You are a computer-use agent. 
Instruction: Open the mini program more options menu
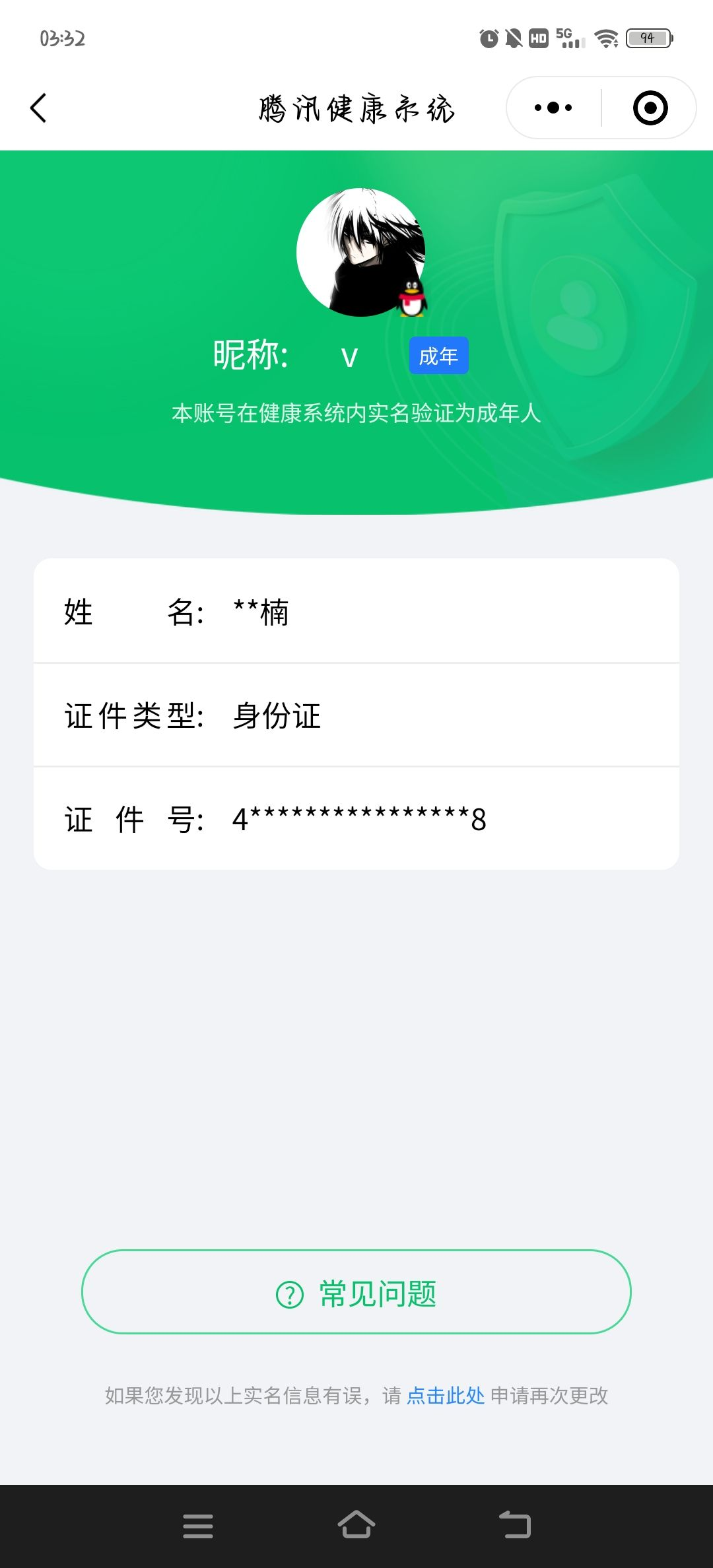[553, 108]
